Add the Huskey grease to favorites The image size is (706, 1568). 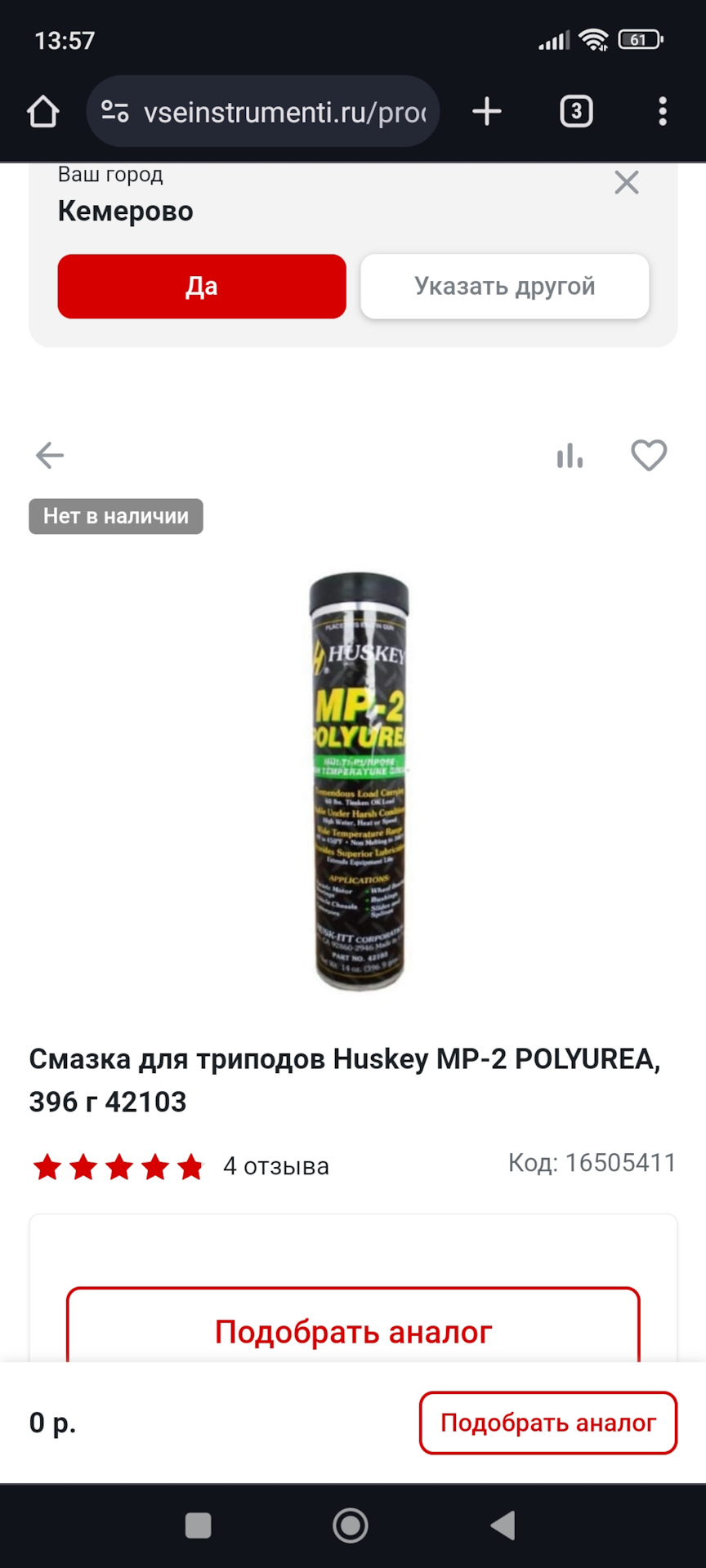pos(649,455)
